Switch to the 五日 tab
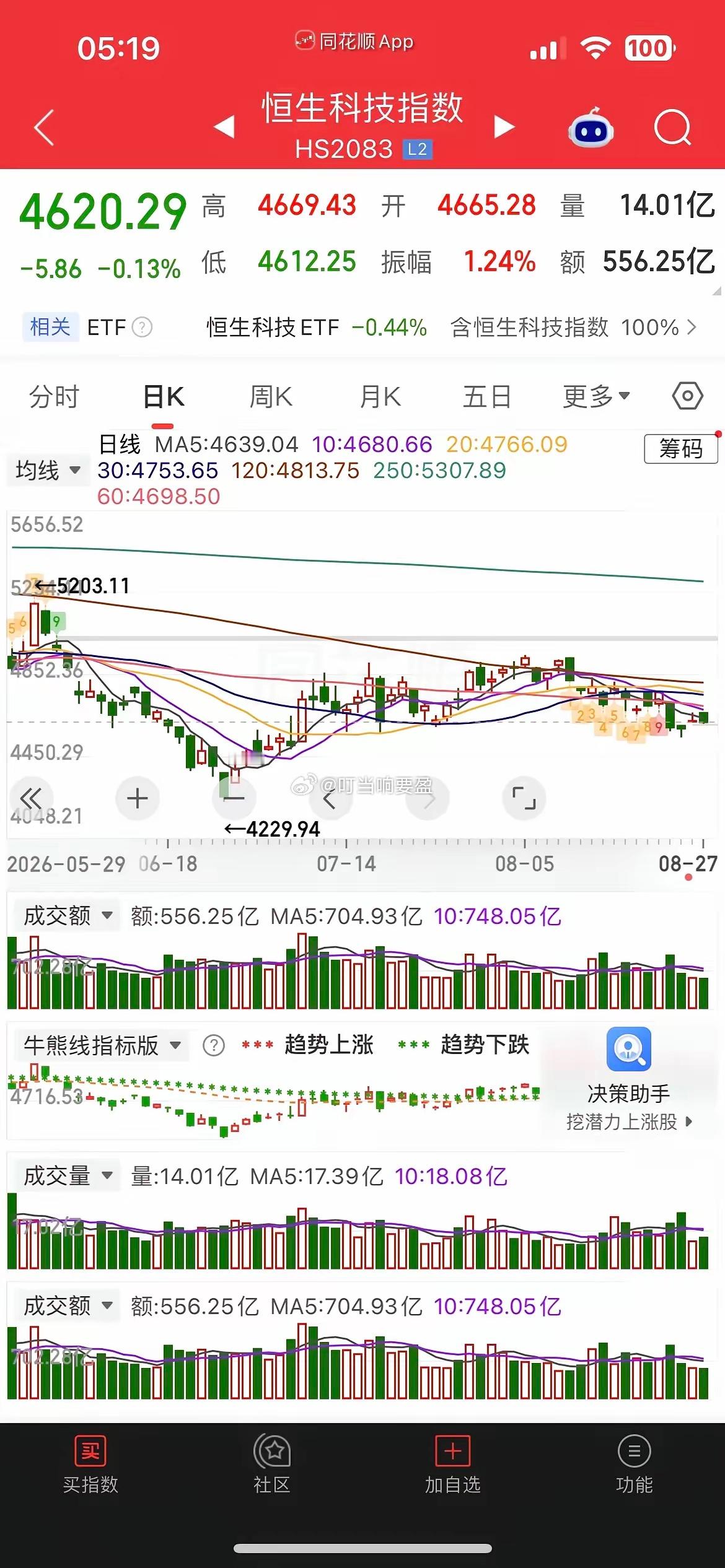Screen dimensions: 725x1568 click(487, 396)
